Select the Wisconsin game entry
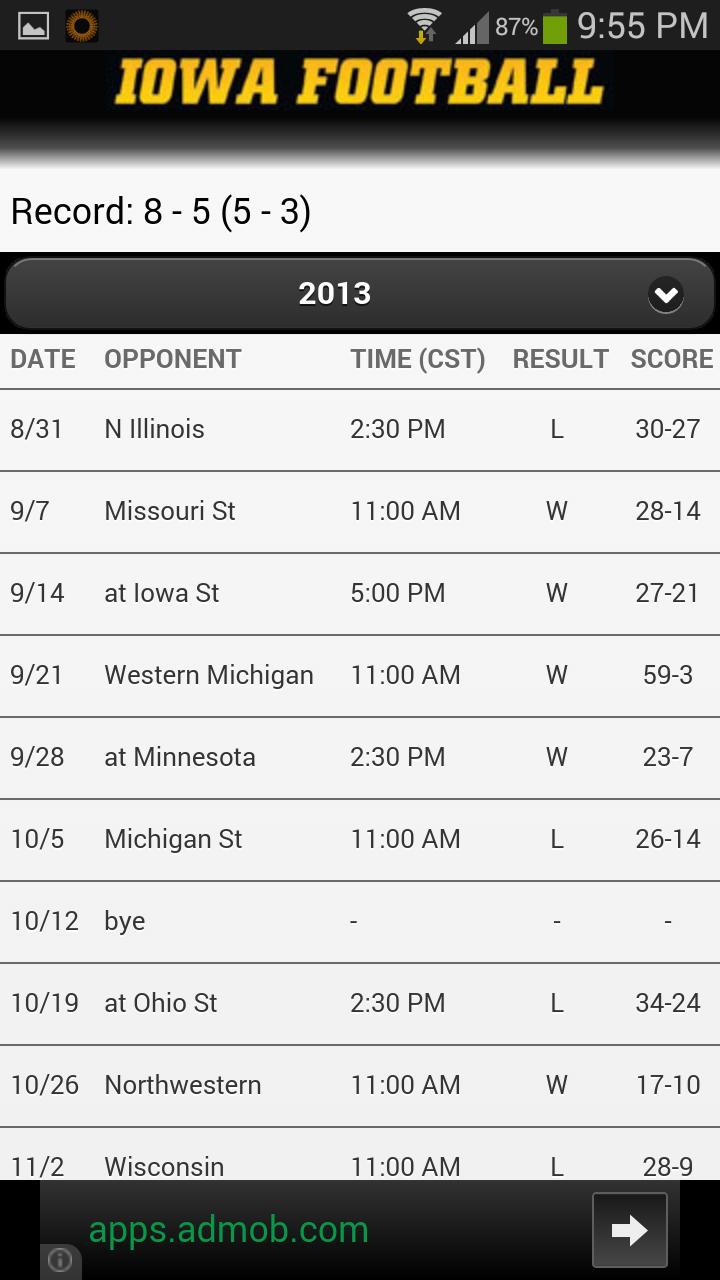Viewport: 720px width, 1280px height. pos(360,1166)
